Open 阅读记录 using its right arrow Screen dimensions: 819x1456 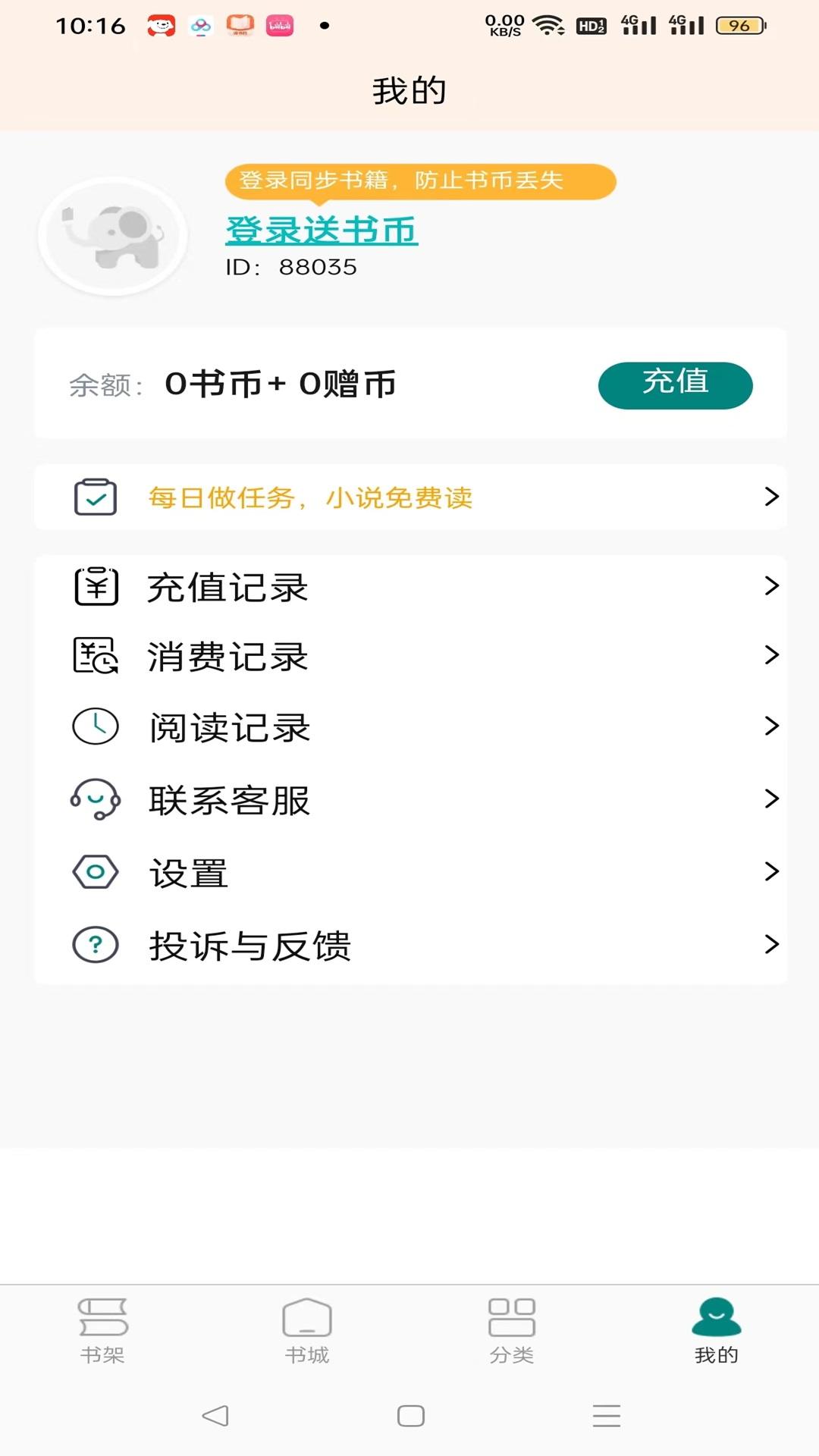click(770, 727)
